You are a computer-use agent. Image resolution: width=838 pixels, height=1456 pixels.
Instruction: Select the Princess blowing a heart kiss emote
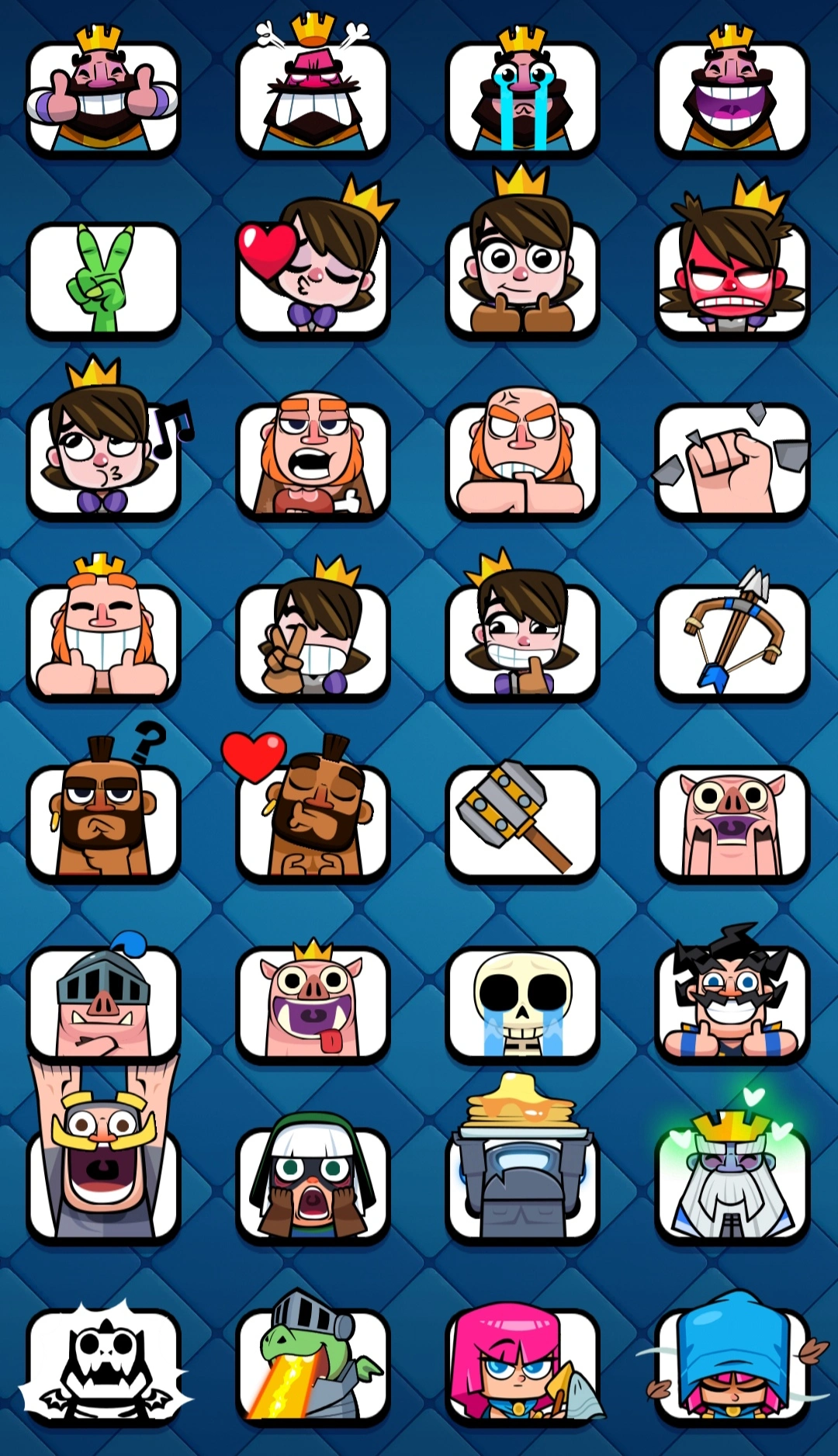(313, 281)
